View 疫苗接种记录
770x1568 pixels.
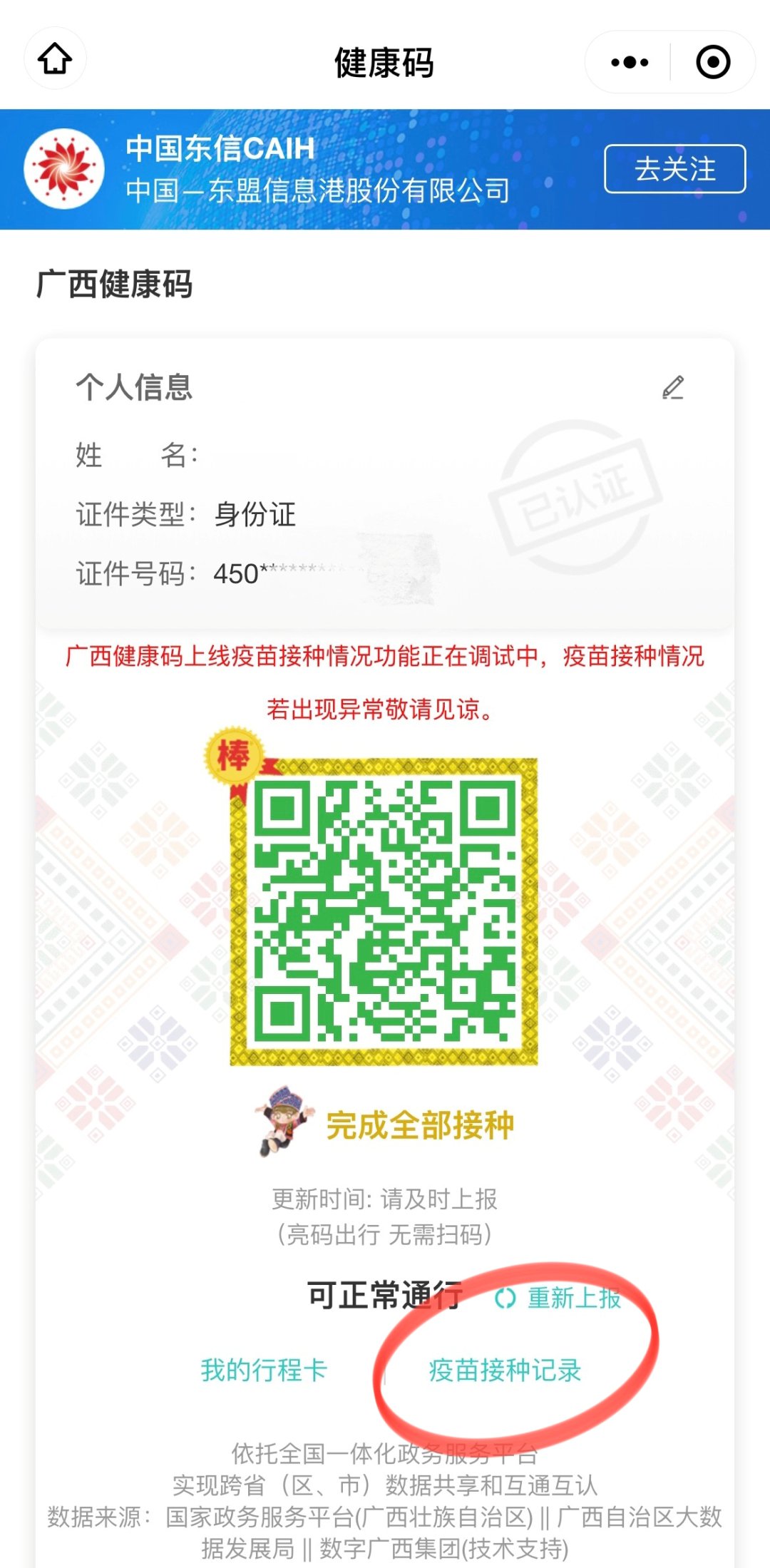pyautogui.click(x=505, y=1370)
